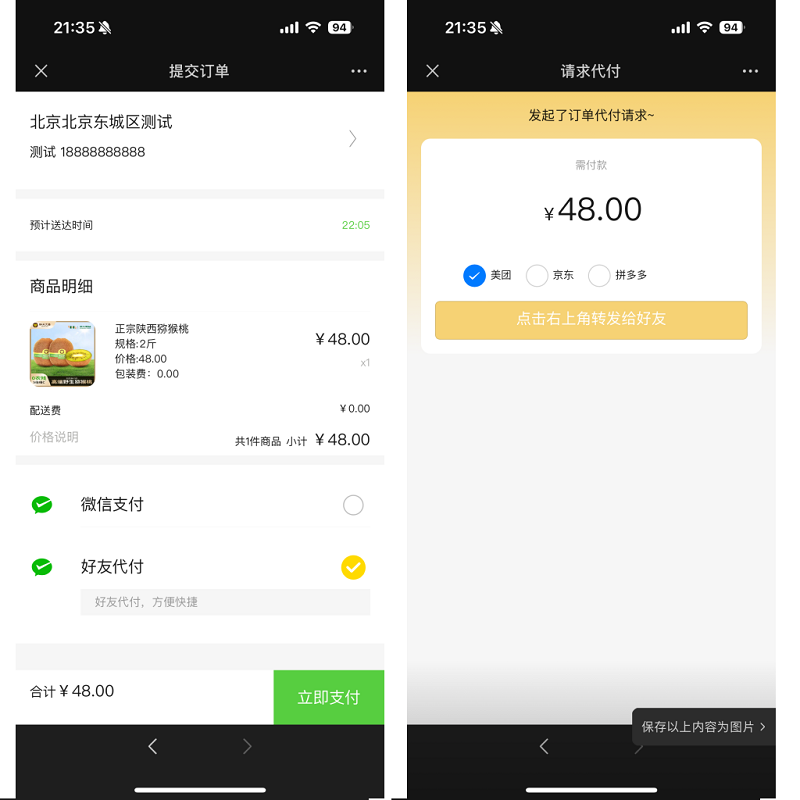Go back using the arrow under 请求代付 page
This screenshot has width=800, height=800.
(x=544, y=746)
